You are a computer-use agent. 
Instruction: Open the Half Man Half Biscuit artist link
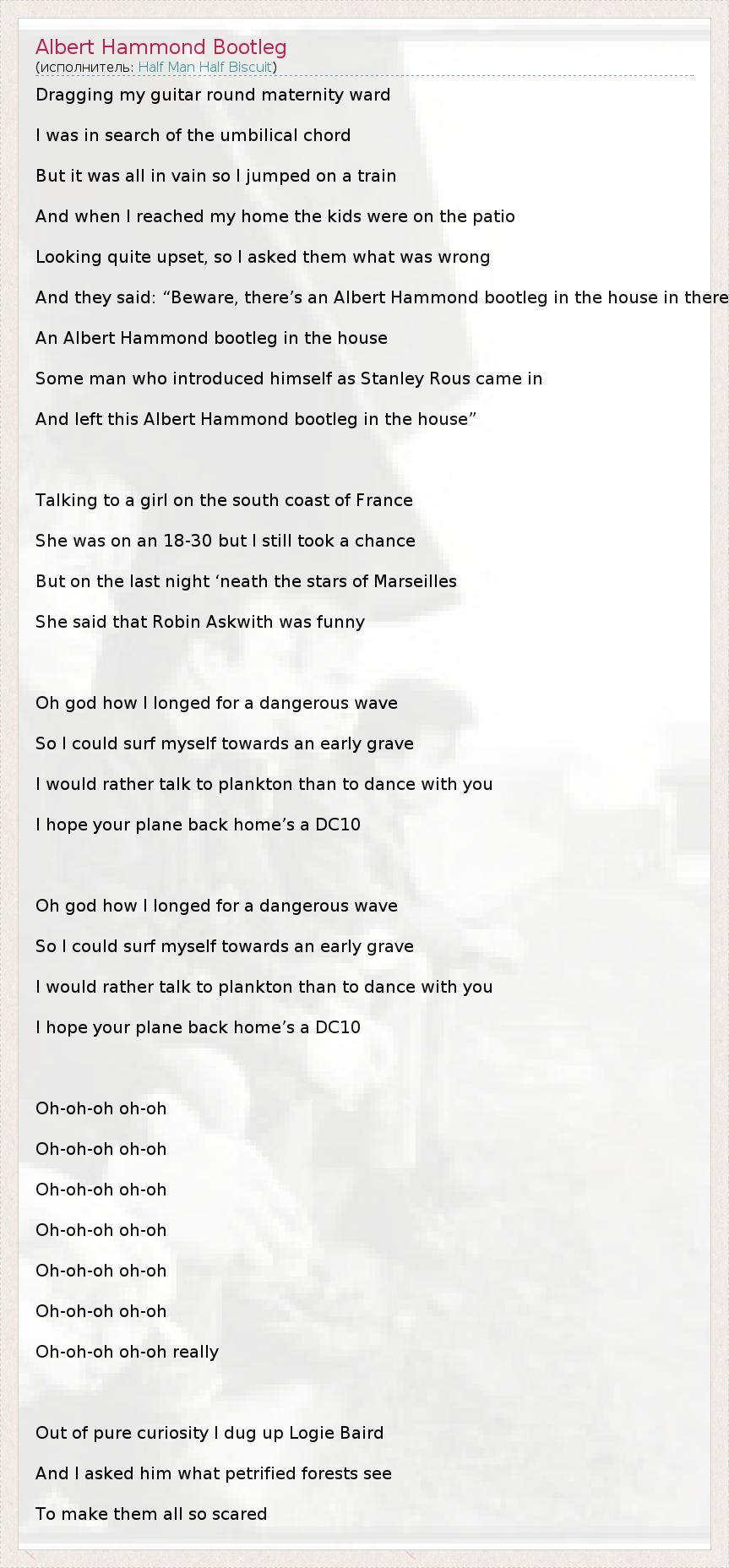pos(204,67)
